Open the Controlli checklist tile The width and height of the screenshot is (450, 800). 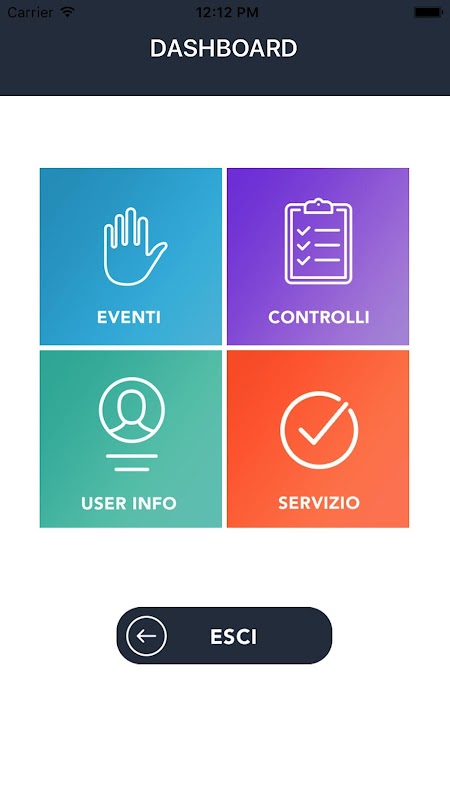[x=318, y=256]
